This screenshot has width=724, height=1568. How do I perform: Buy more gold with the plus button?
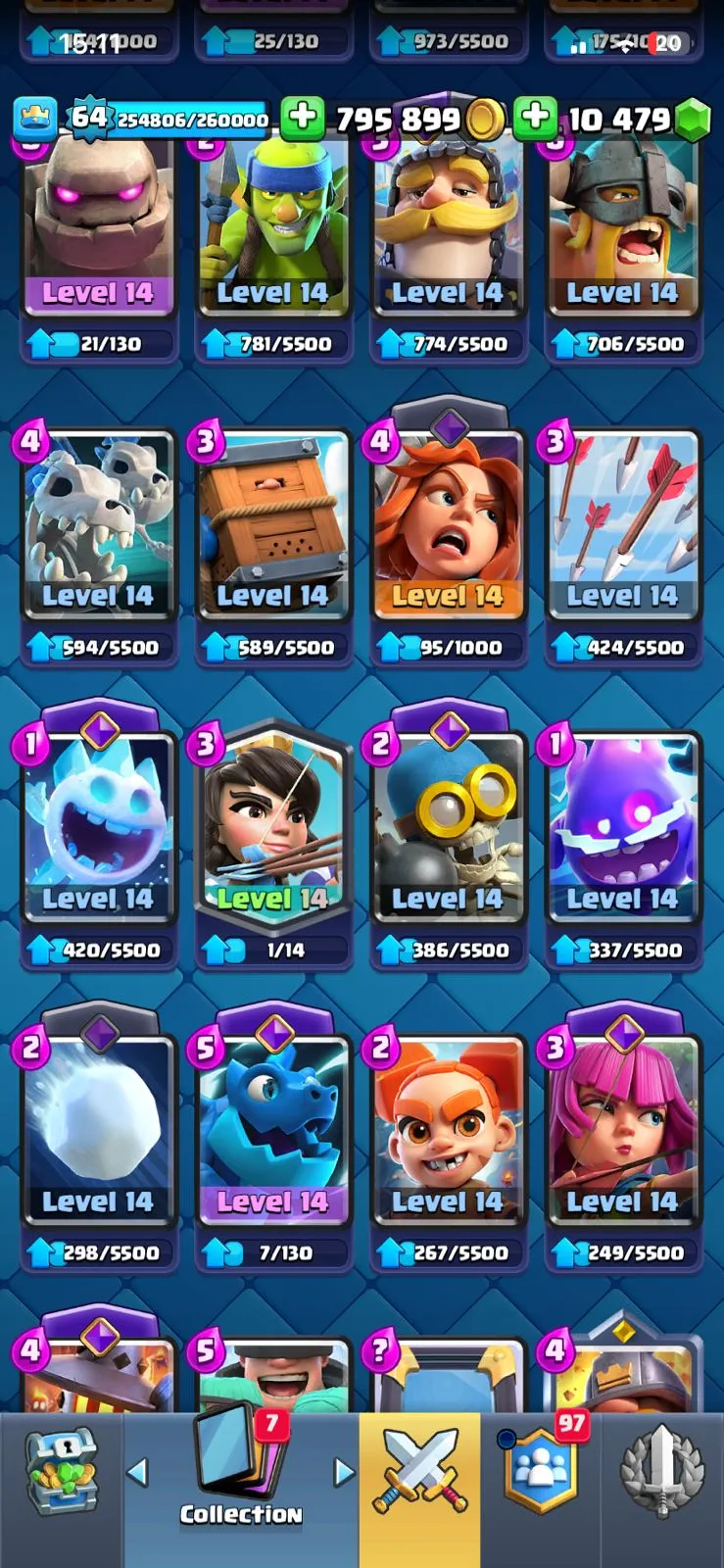tap(303, 119)
